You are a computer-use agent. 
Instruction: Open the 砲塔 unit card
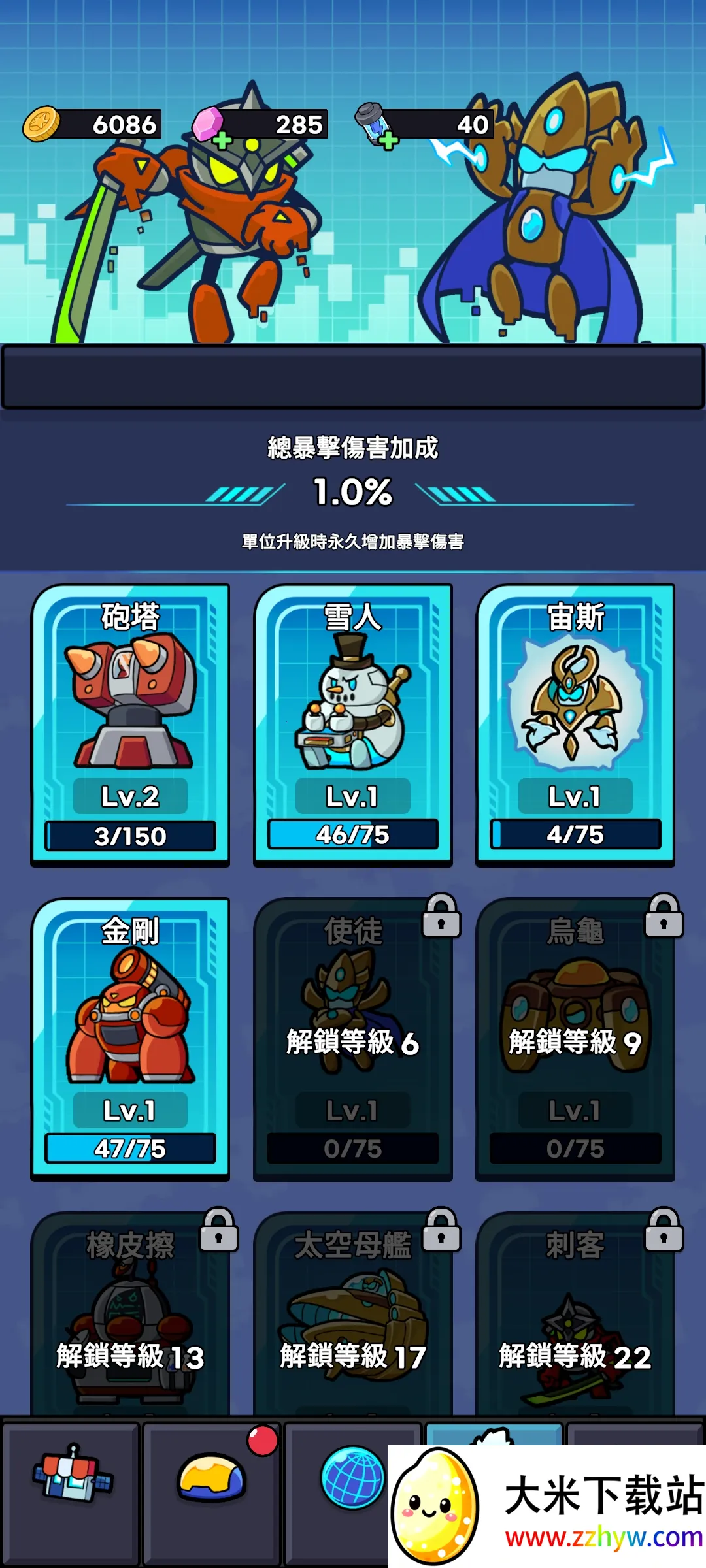click(x=130, y=724)
